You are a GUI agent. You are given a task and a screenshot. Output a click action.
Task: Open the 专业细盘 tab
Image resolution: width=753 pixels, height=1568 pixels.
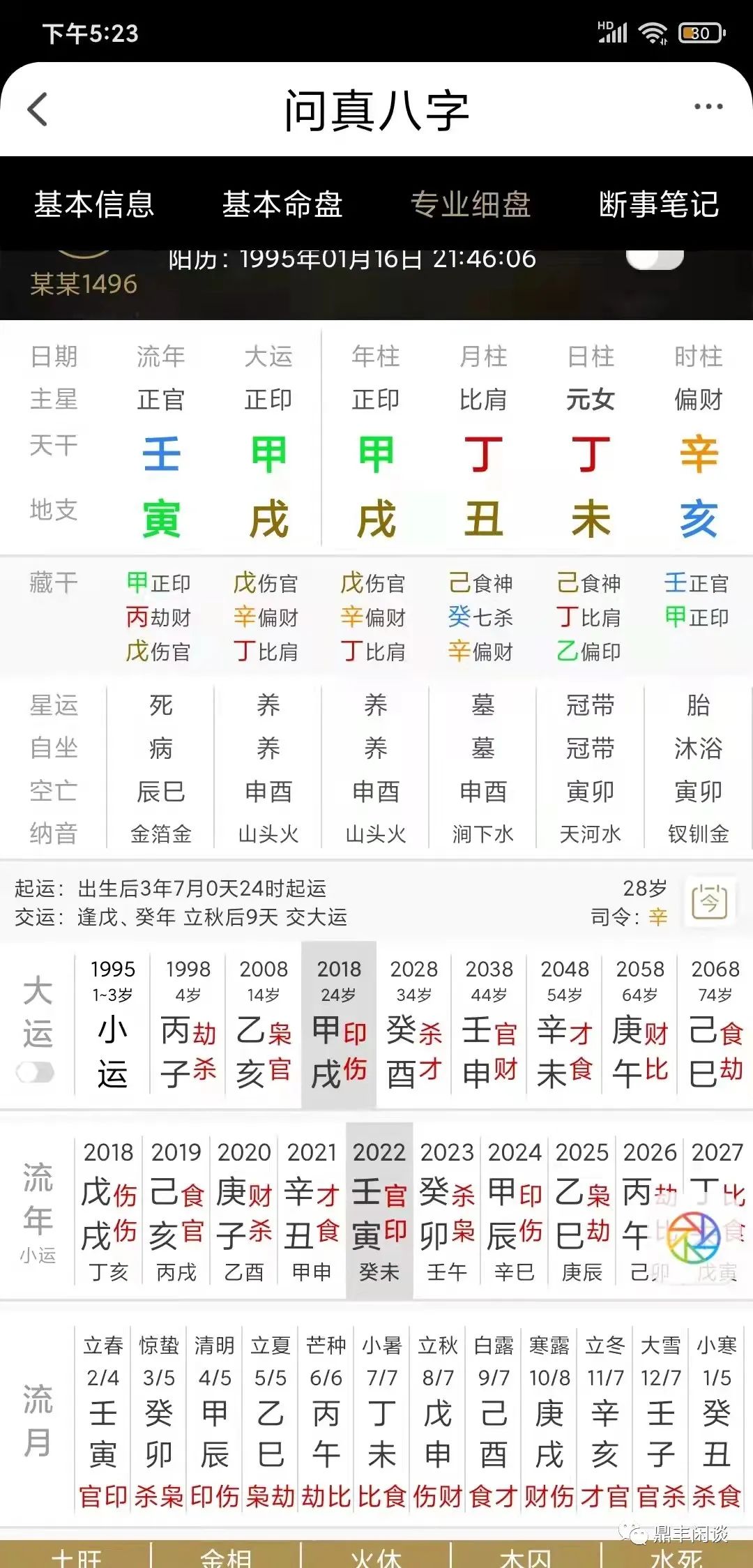coord(471,204)
